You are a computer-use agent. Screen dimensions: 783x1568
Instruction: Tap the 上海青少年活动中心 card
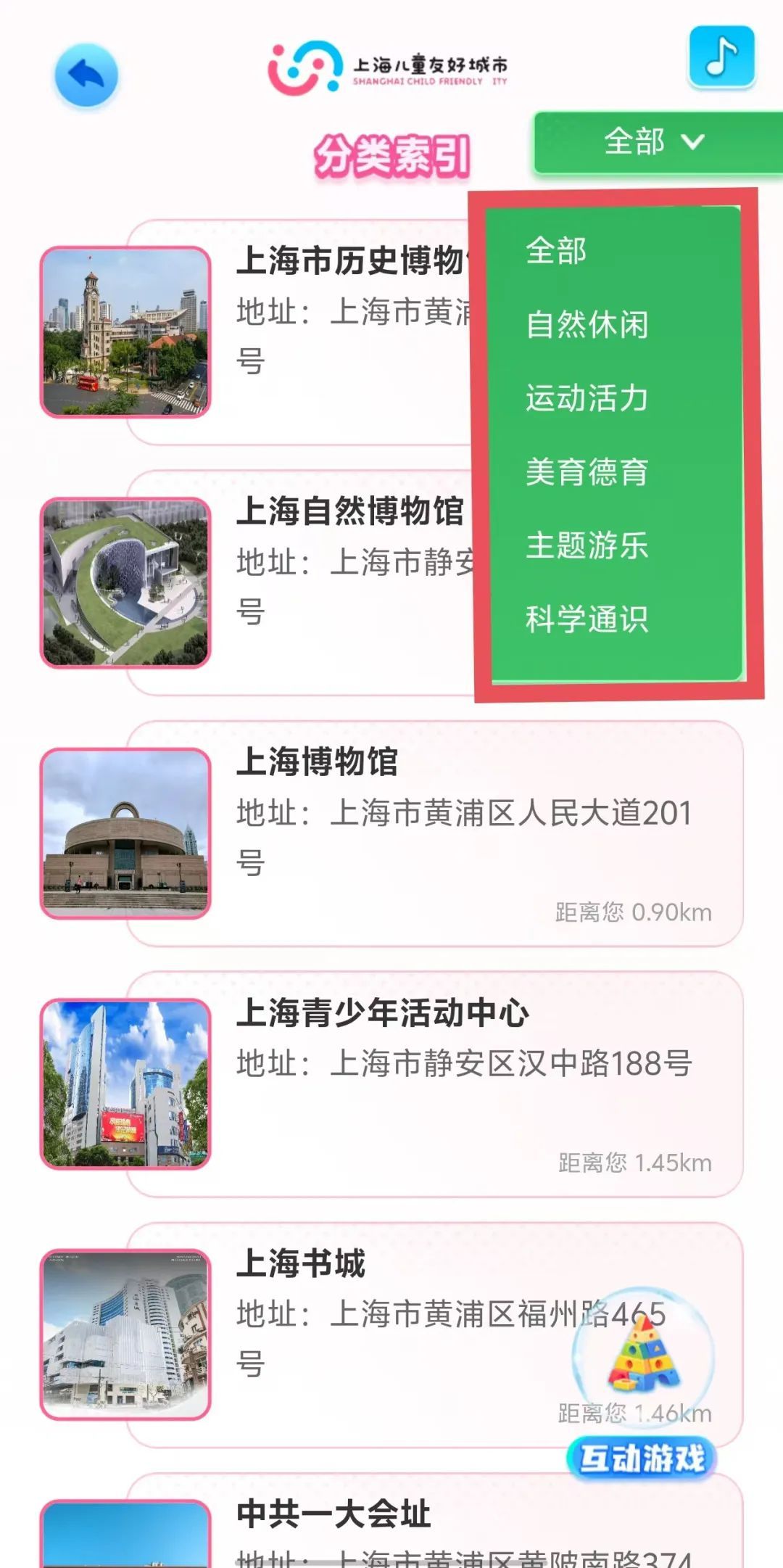[435, 1084]
